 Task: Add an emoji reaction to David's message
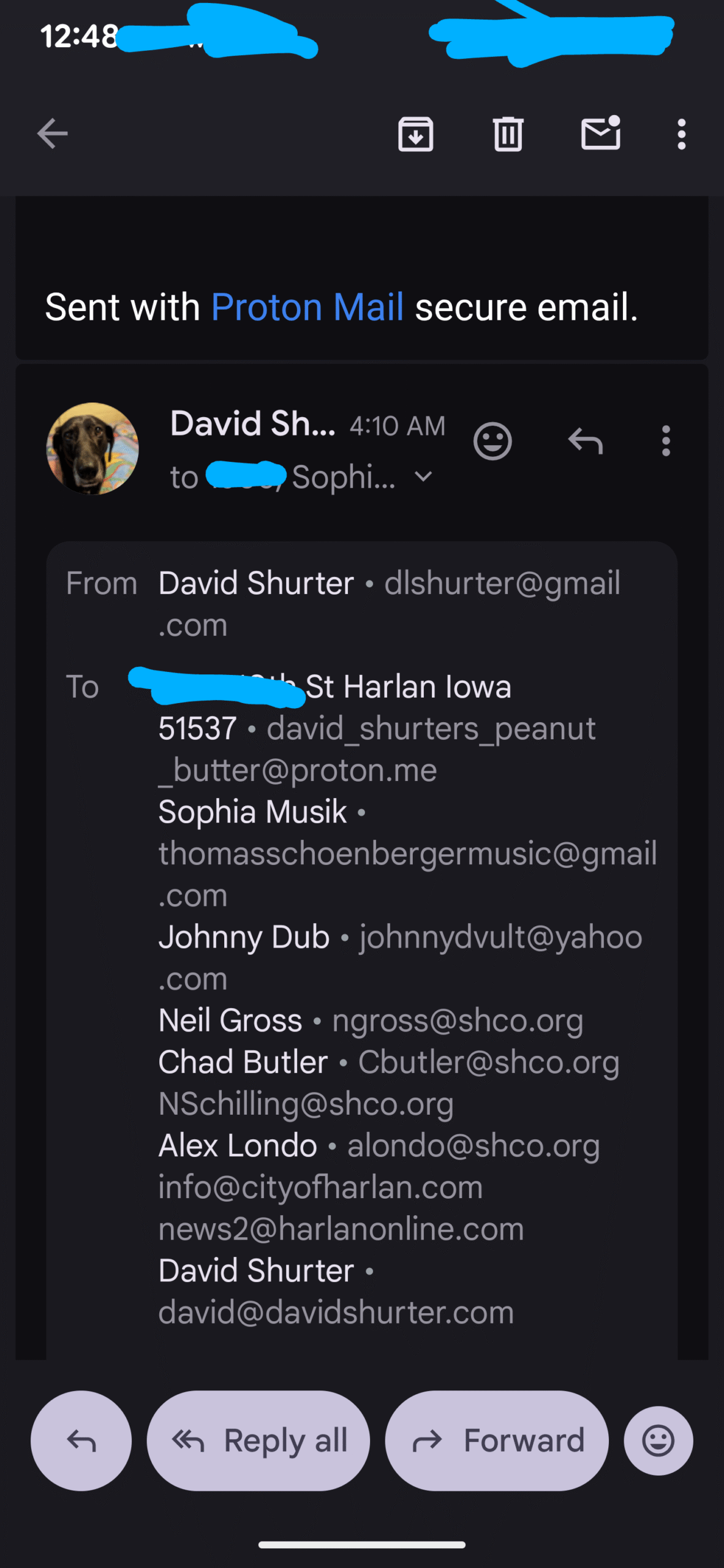pyautogui.click(x=492, y=441)
